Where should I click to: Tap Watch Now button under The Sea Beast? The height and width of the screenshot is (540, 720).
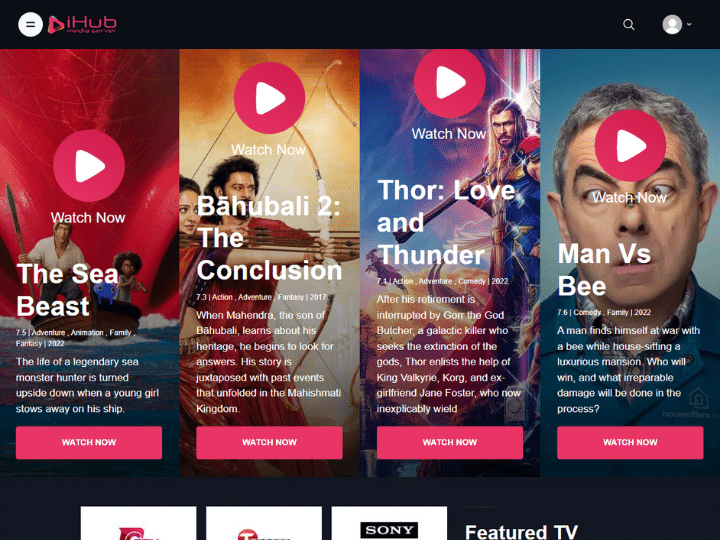pyautogui.click(x=89, y=442)
